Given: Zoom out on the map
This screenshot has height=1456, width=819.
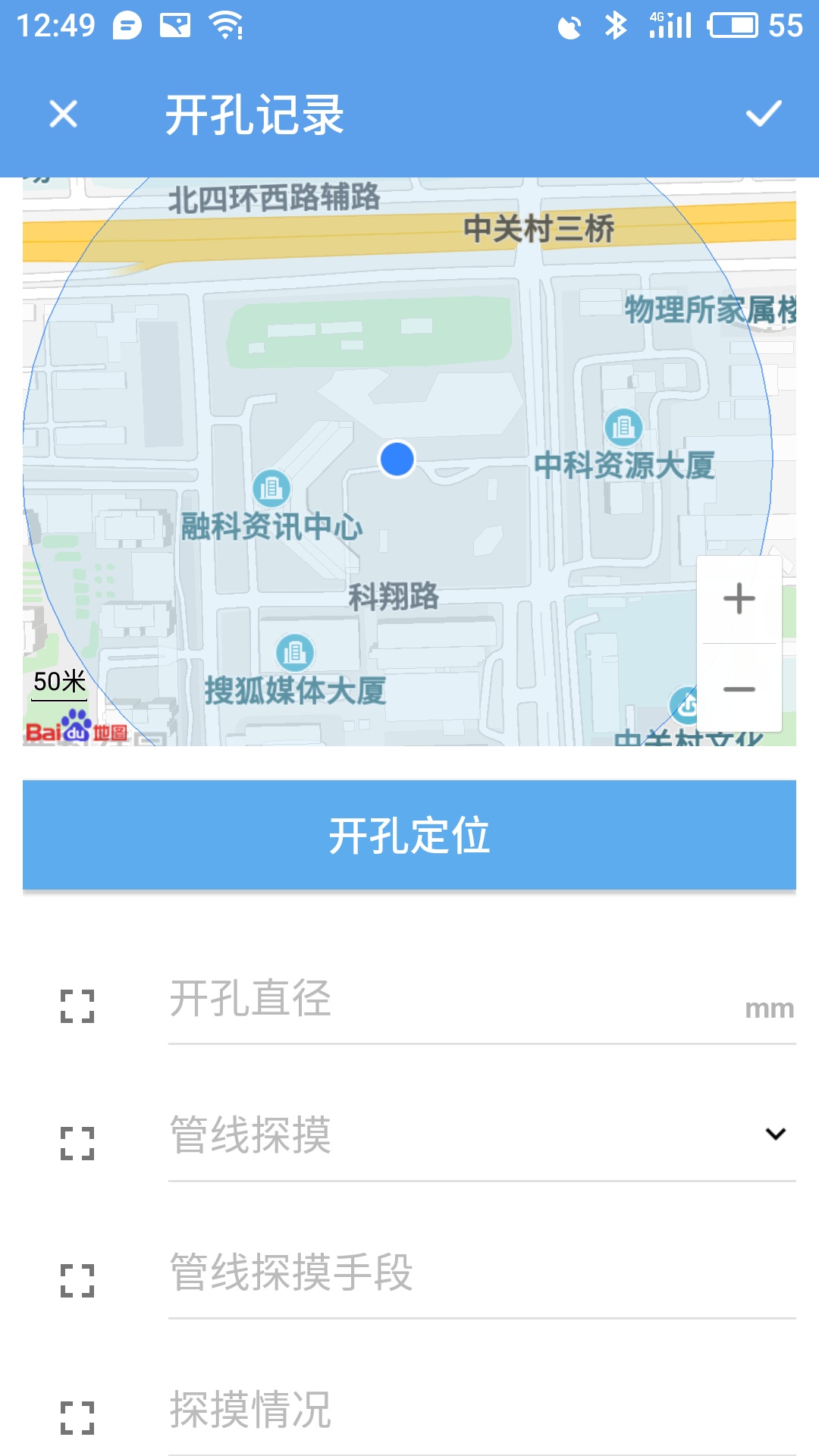Looking at the screenshot, I should point(739,689).
